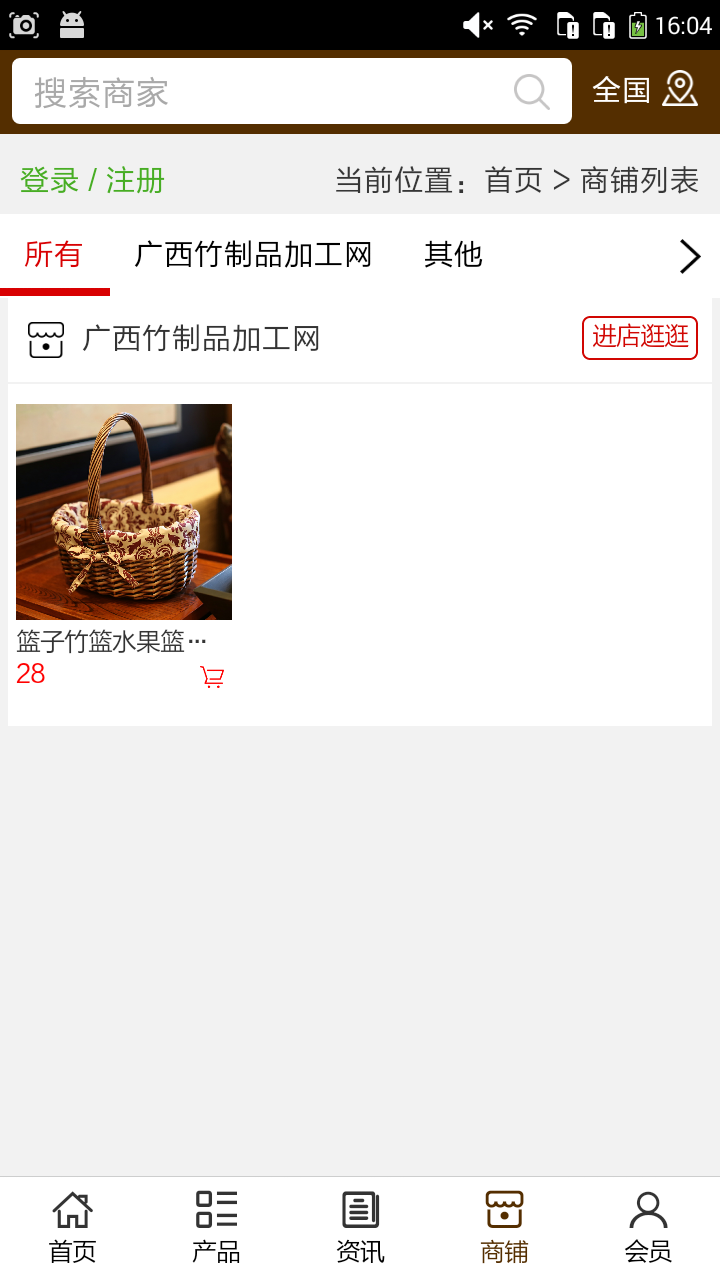Tap the 进店逛逛 button

(x=639, y=338)
